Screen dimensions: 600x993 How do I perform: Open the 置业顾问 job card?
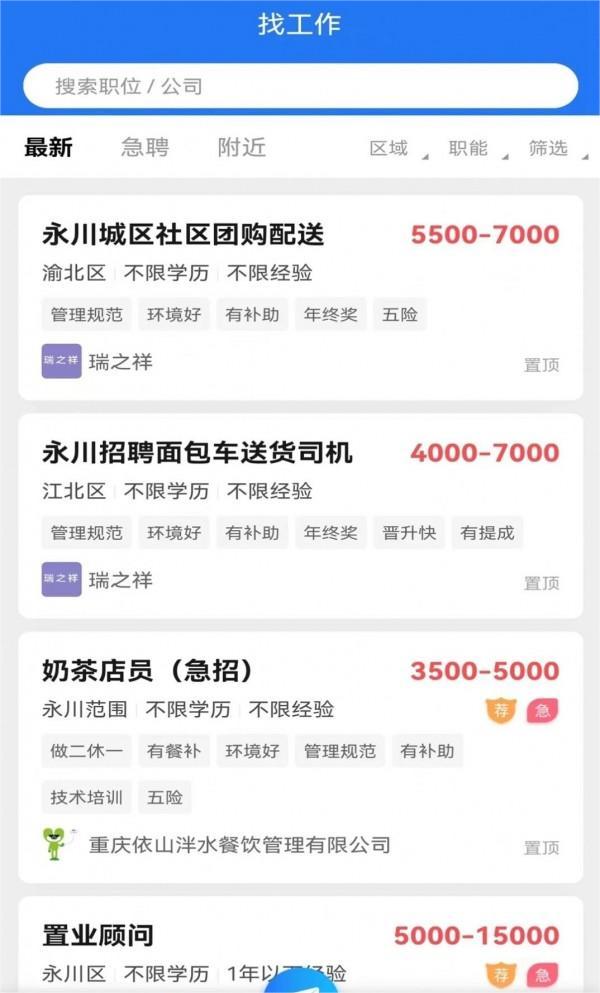[x=300, y=944]
